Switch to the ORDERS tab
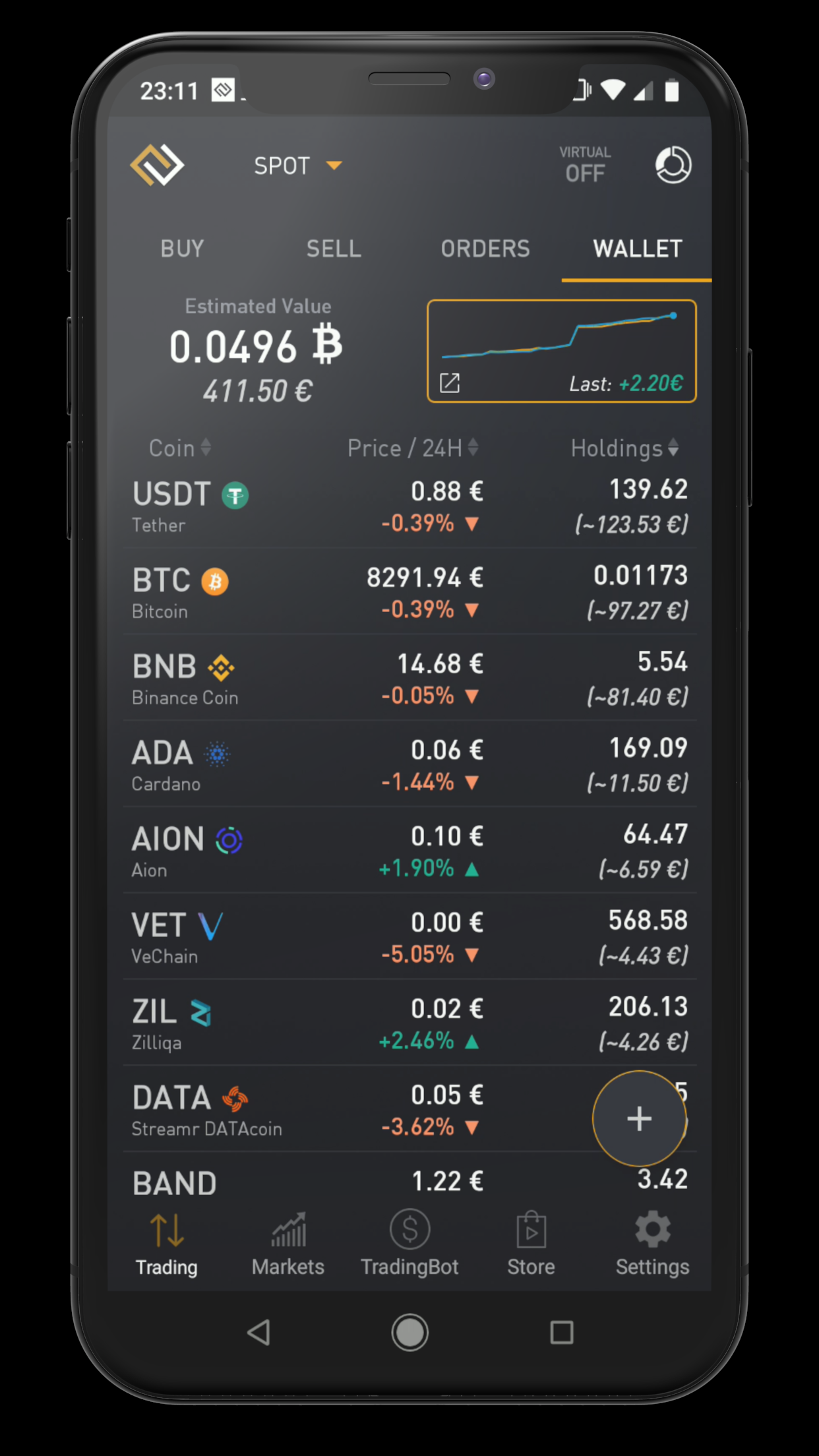This screenshot has width=819, height=1456. tap(485, 249)
